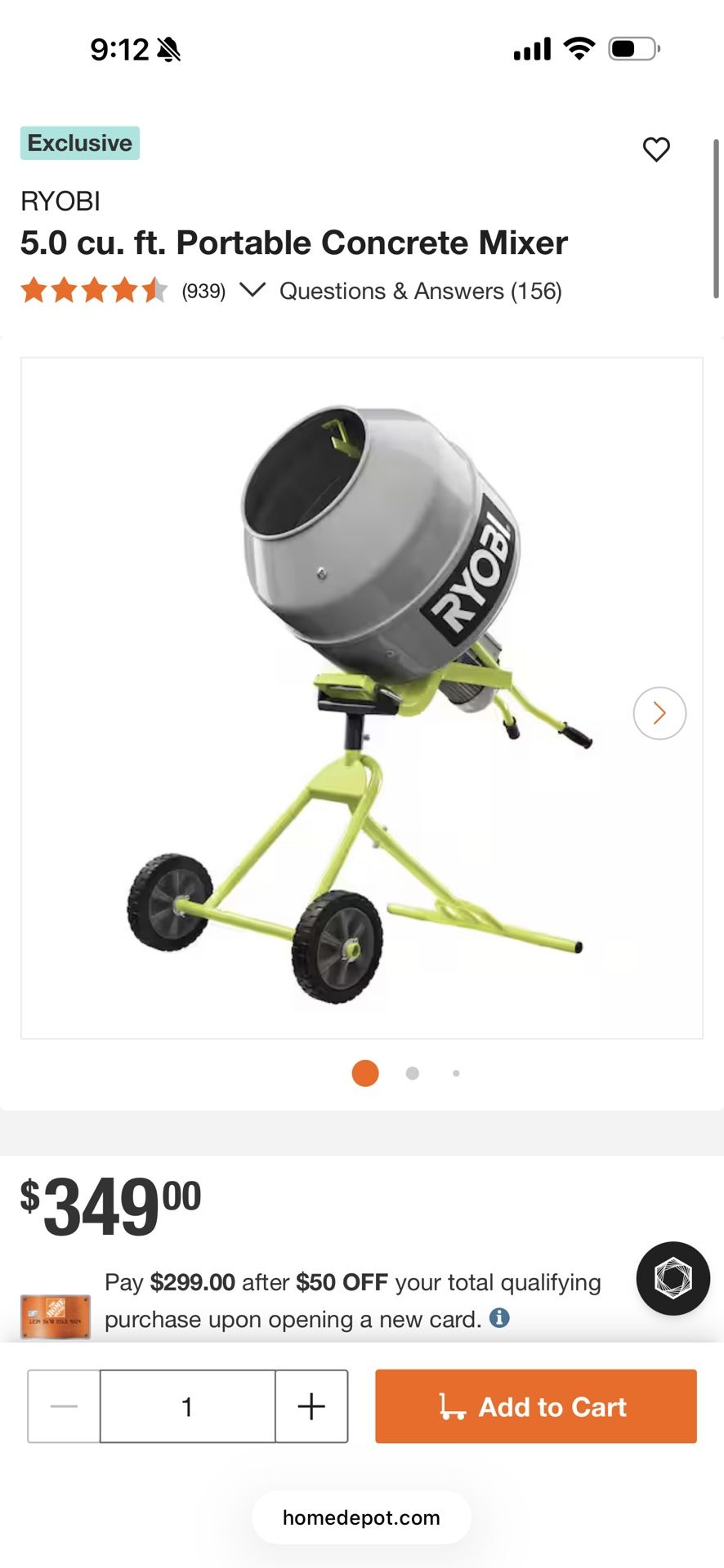The image size is (724, 1568).
Task: Tap Add to Cart
Action: point(535,1406)
